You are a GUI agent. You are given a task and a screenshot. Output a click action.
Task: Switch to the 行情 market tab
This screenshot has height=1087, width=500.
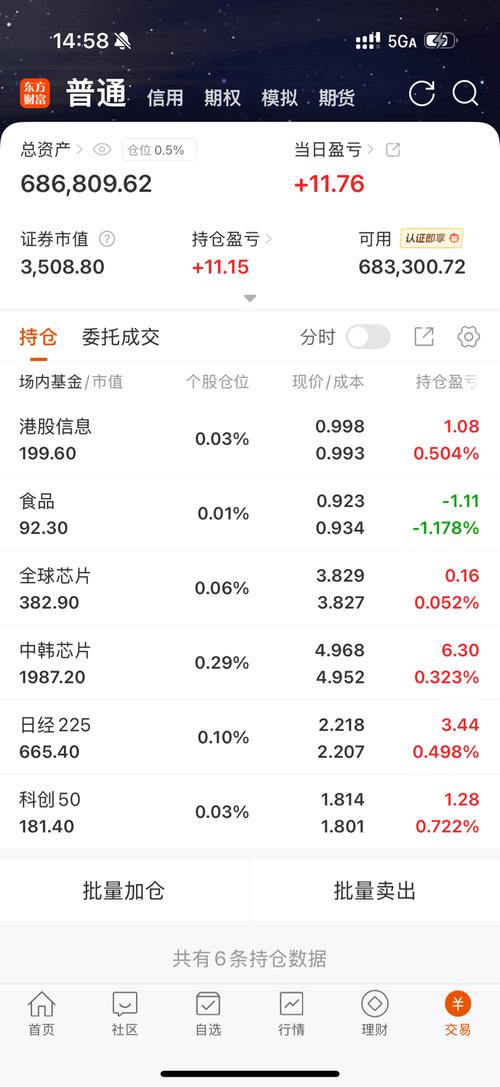point(291,1014)
